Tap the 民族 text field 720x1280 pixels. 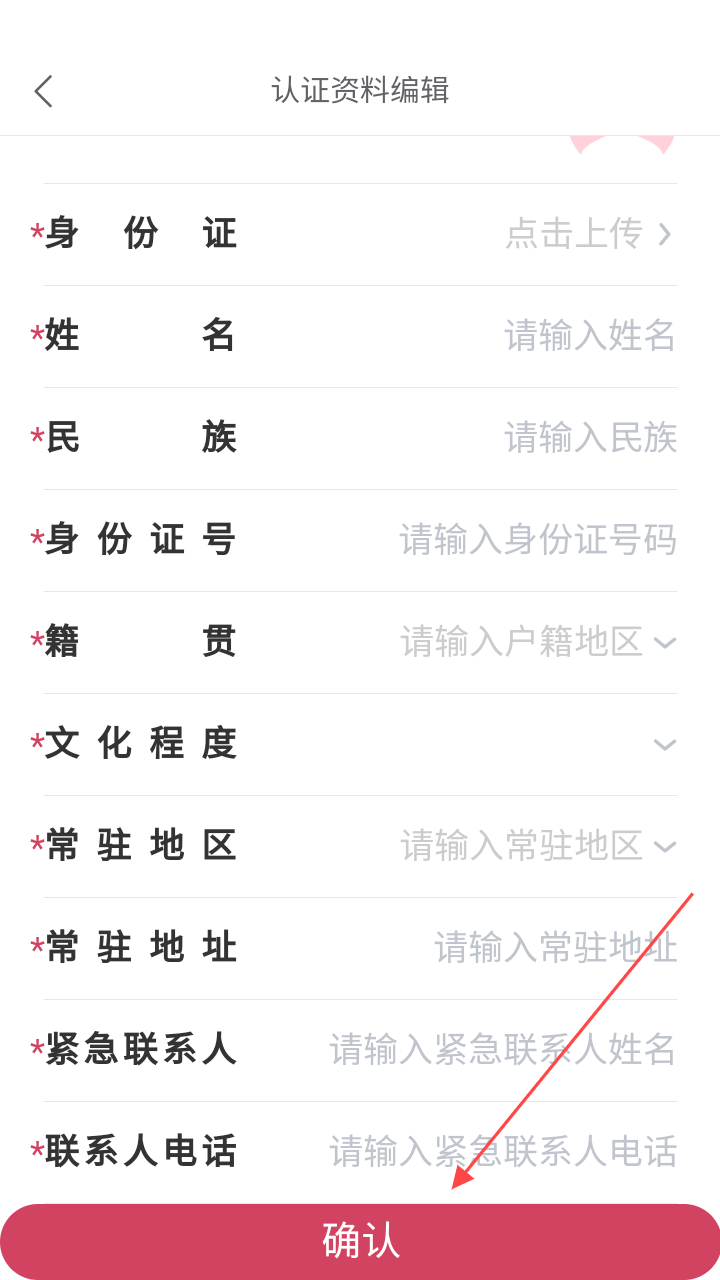[590, 438]
